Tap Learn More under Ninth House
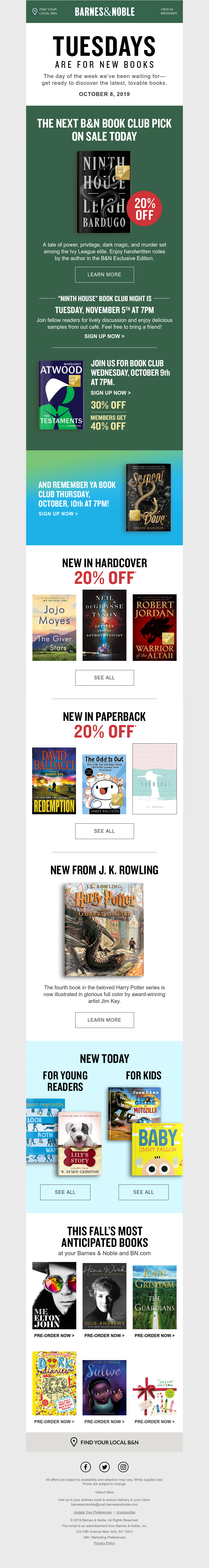This screenshot has width=209, height=1568. (x=104, y=274)
